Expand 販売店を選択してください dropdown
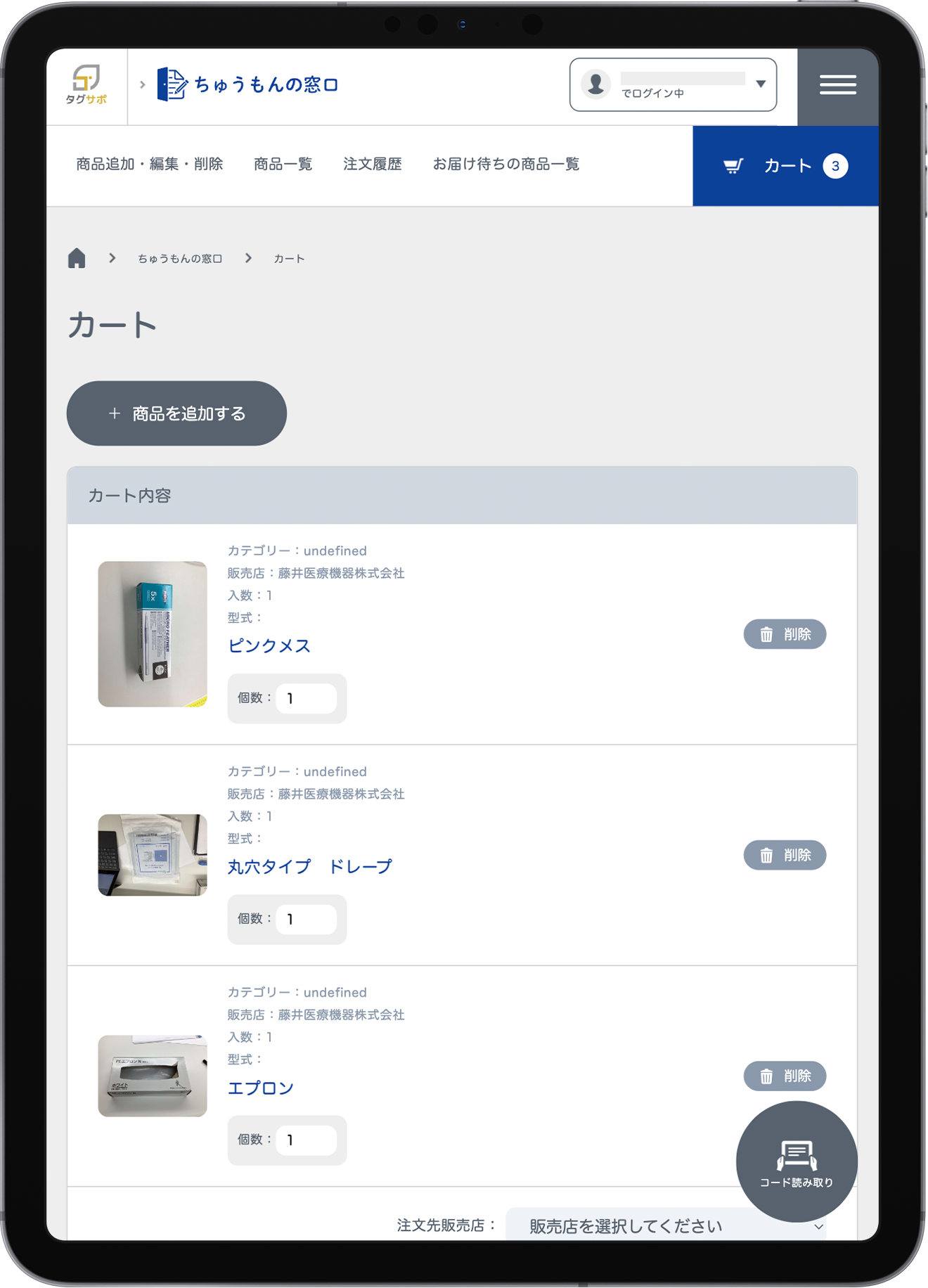Image resolution: width=928 pixels, height=1288 pixels. [665, 1226]
